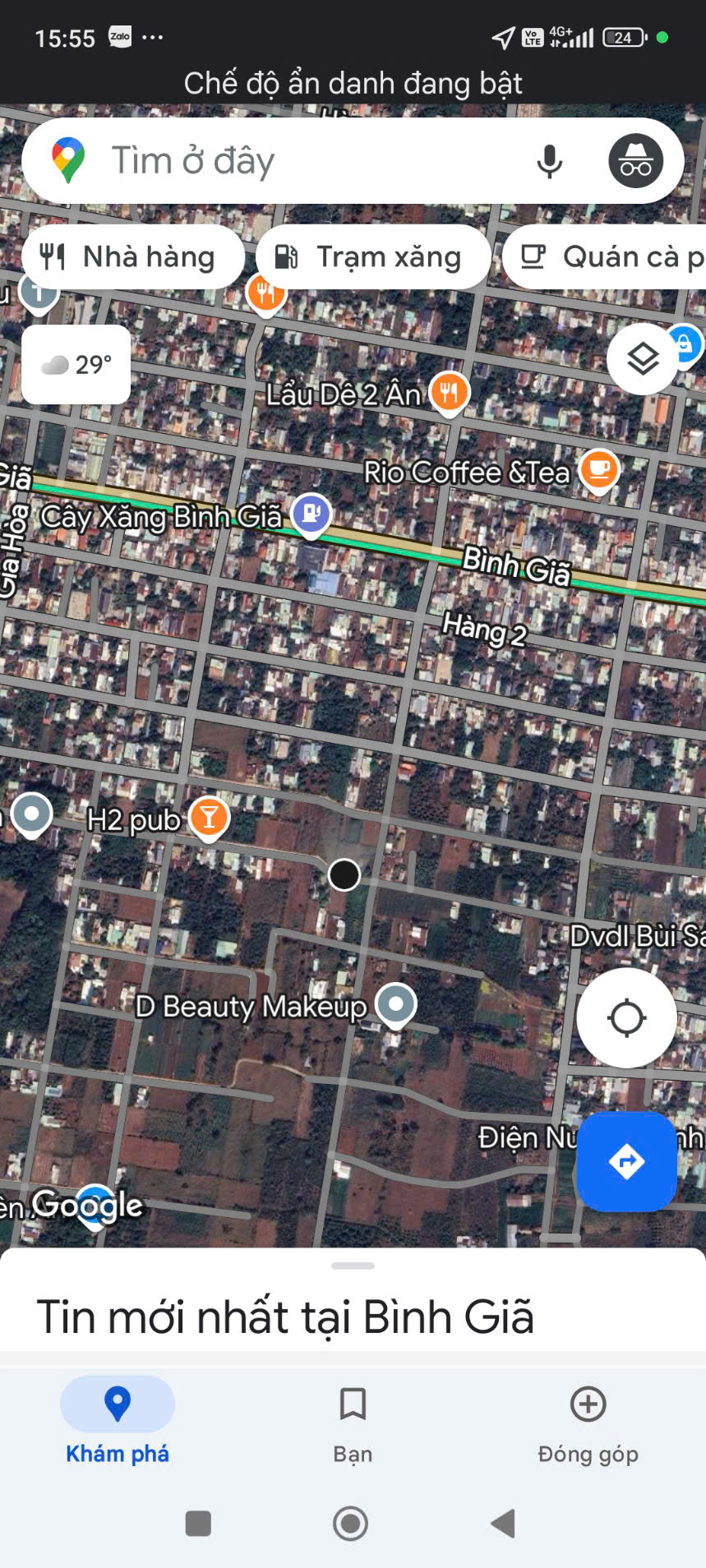This screenshot has height=1568, width=706.
Task: Filter by Trạm xăng chip
Action: coord(373,257)
